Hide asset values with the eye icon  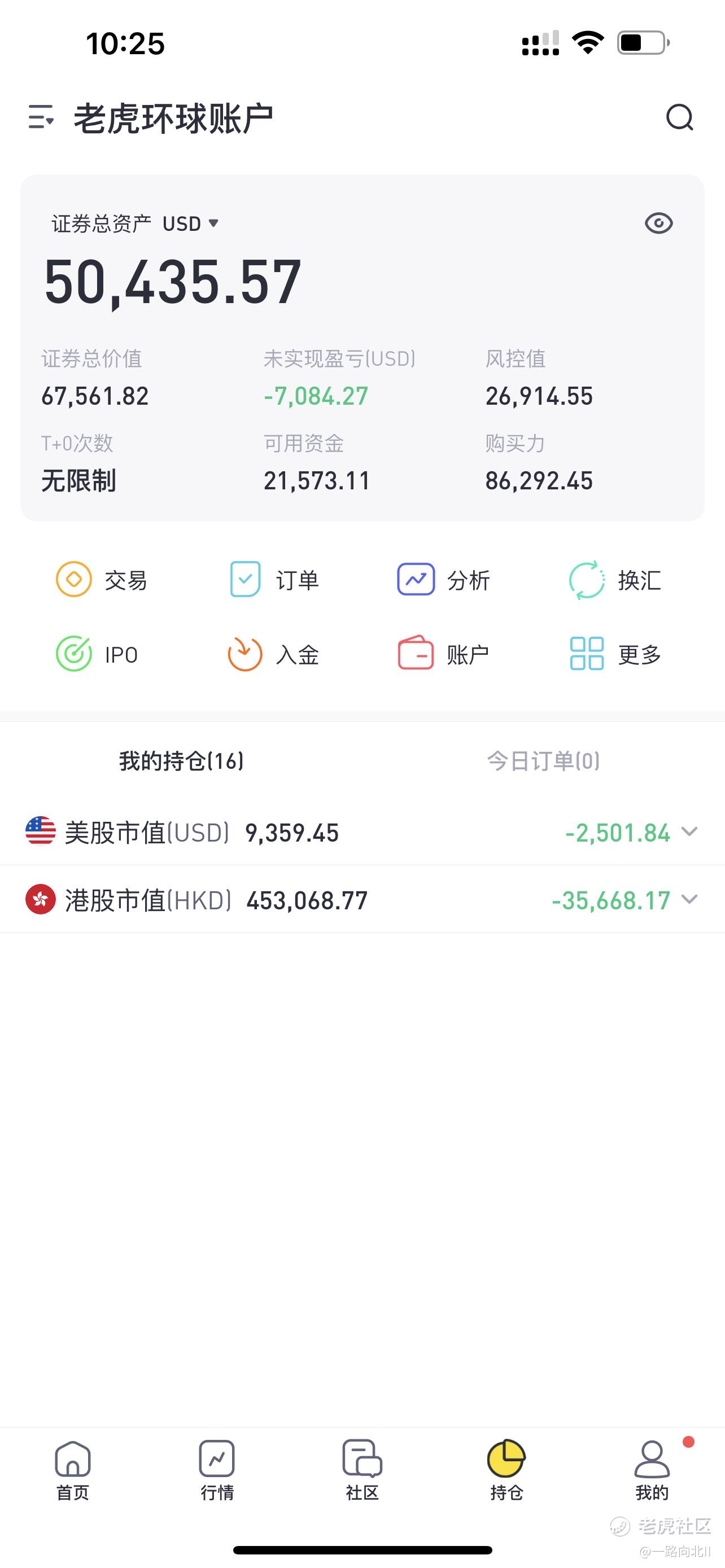click(658, 224)
